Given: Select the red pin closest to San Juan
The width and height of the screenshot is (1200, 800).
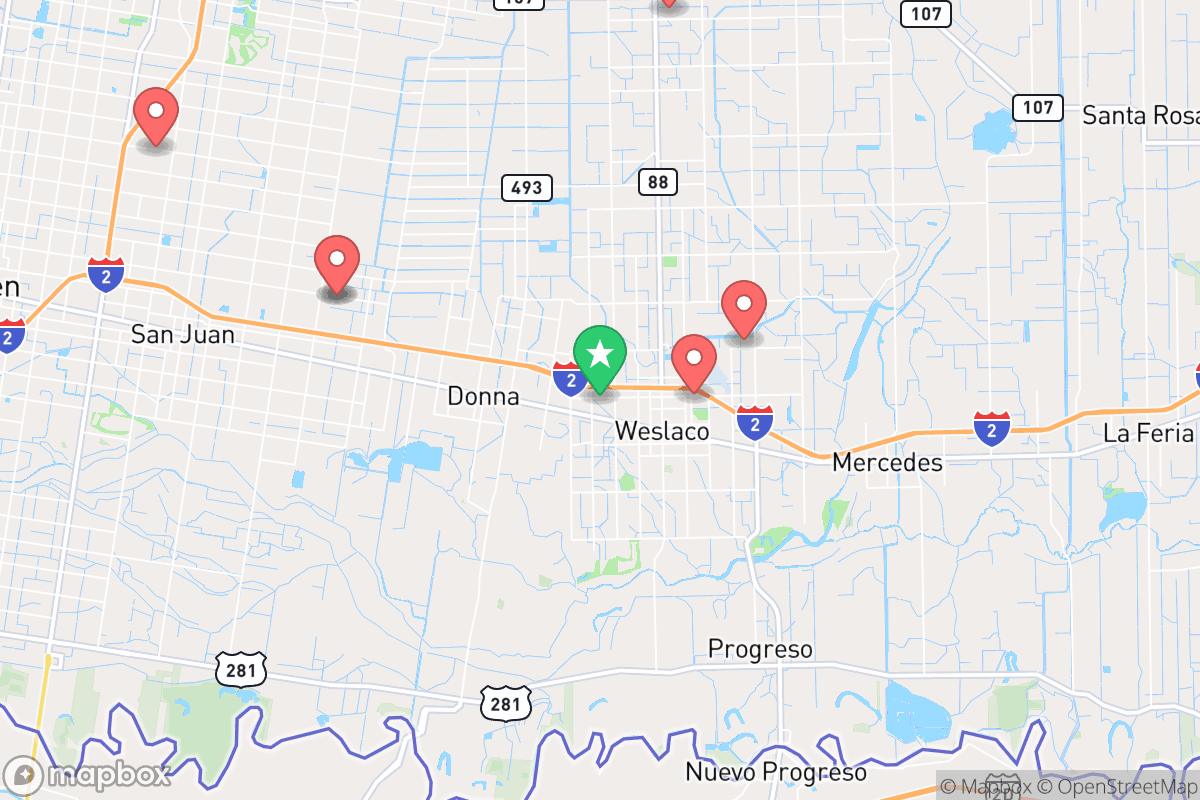Looking at the screenshot, I should point(337,263).
